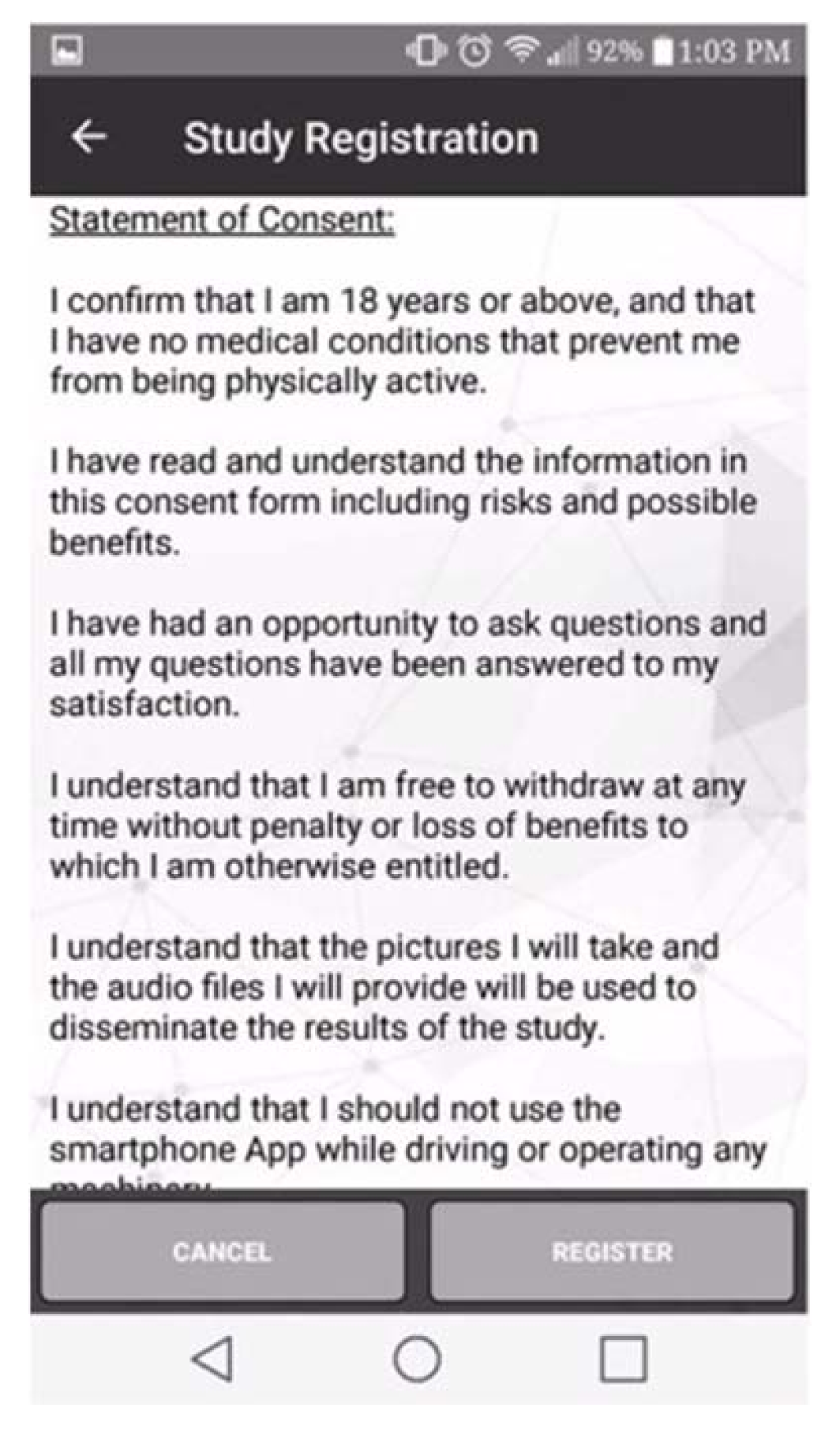Tap the Cancel button
The image size is (840, 1430).
[223, 1252]
